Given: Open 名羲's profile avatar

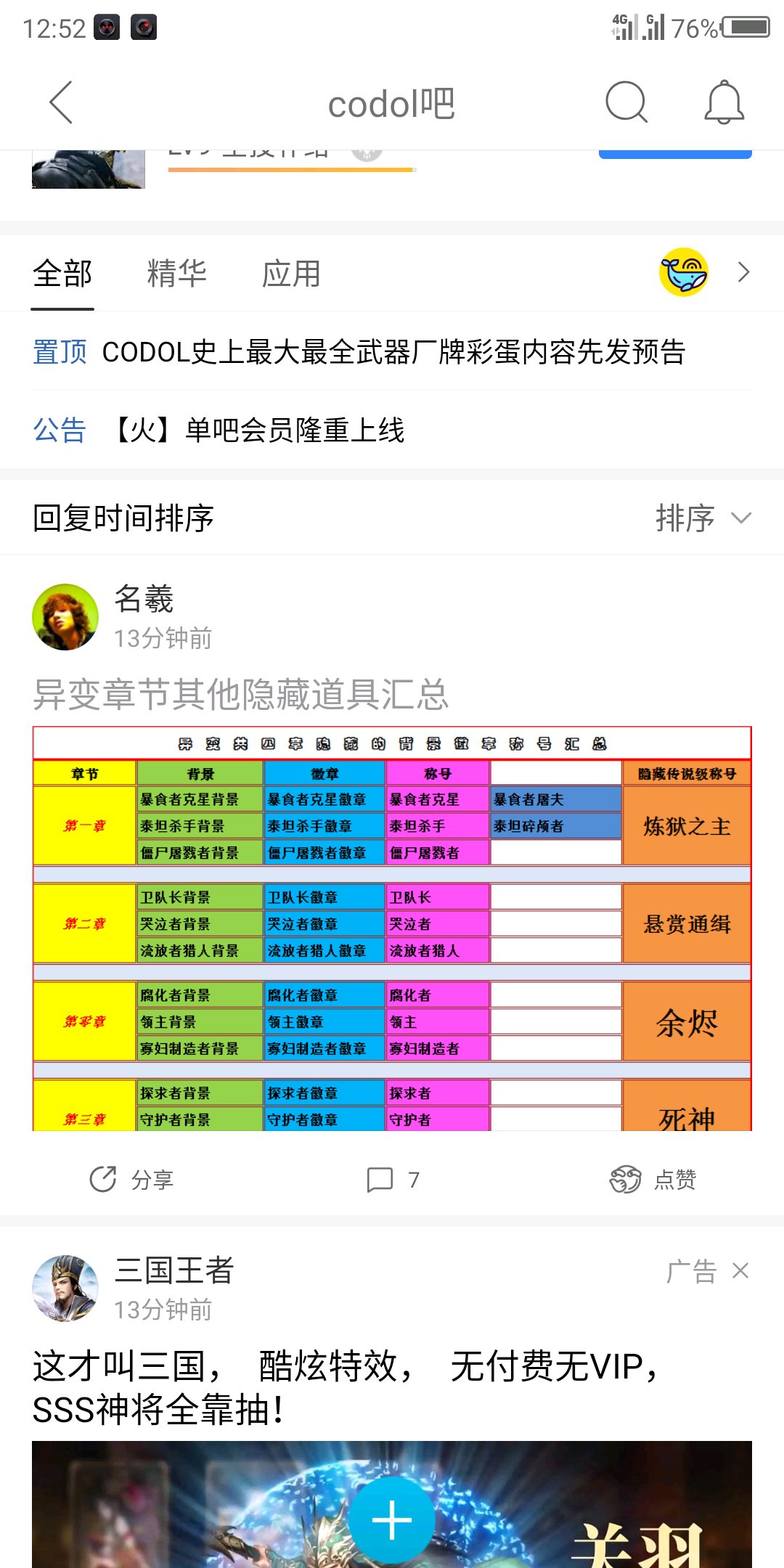Looking at the screenshot, I should [65, 617].
